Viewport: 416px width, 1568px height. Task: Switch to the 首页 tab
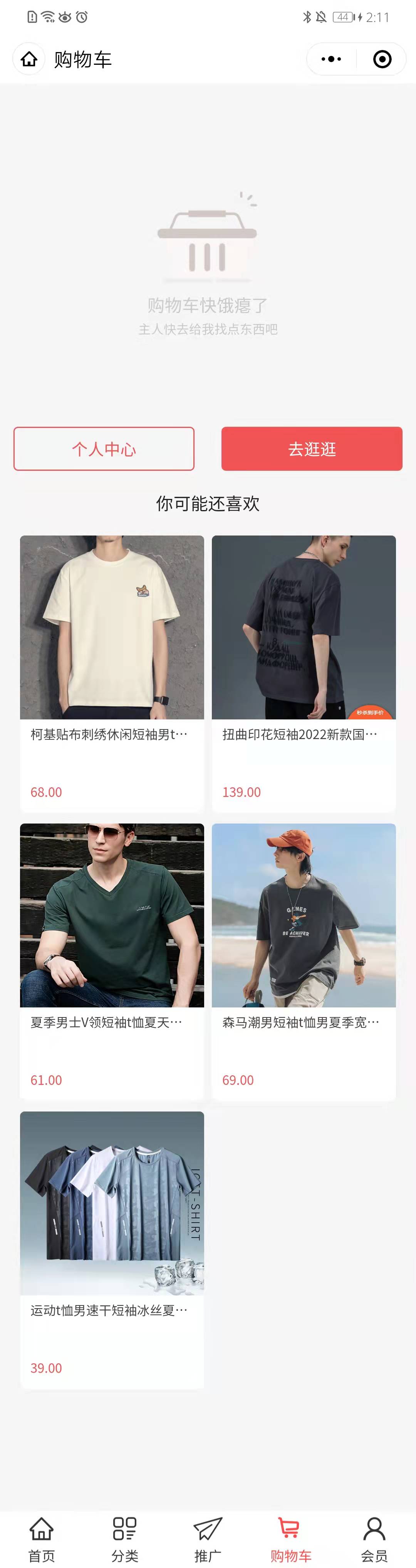click(41, 1539)
